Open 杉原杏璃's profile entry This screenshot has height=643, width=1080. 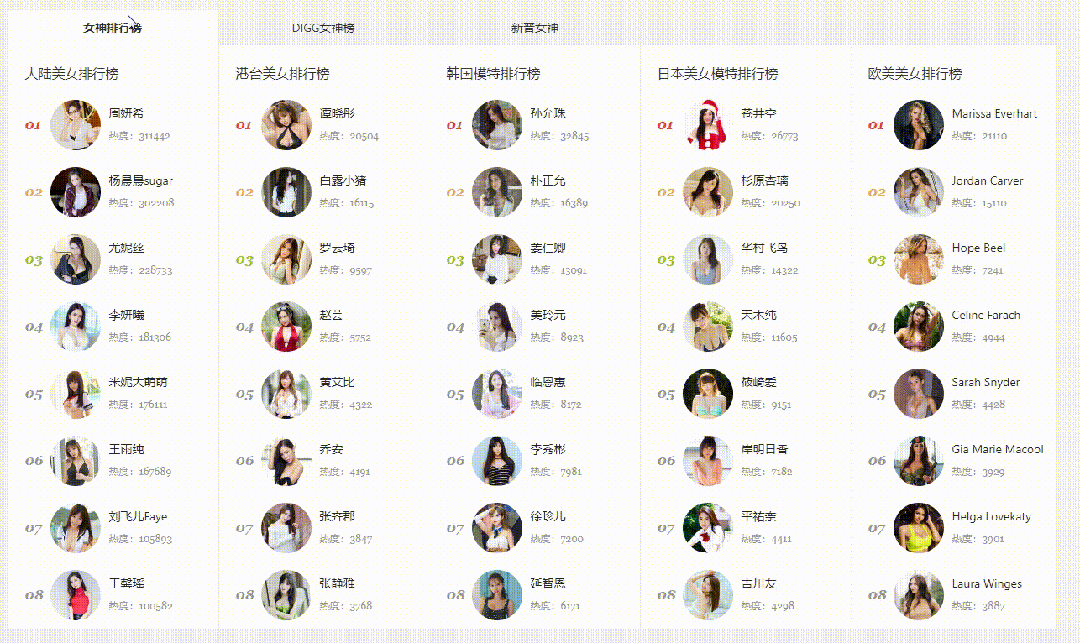click(765, 181)
